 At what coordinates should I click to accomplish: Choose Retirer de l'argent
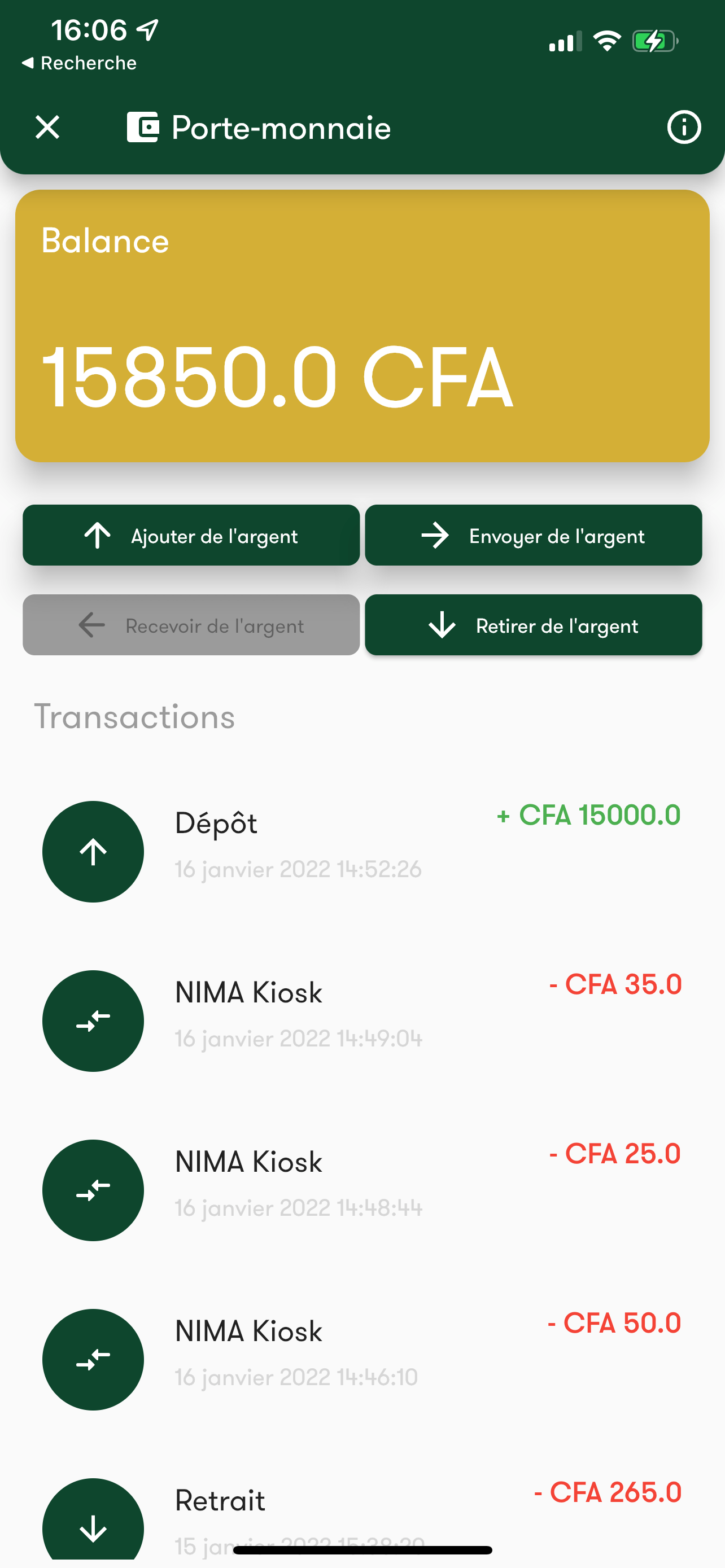point(533,625)
